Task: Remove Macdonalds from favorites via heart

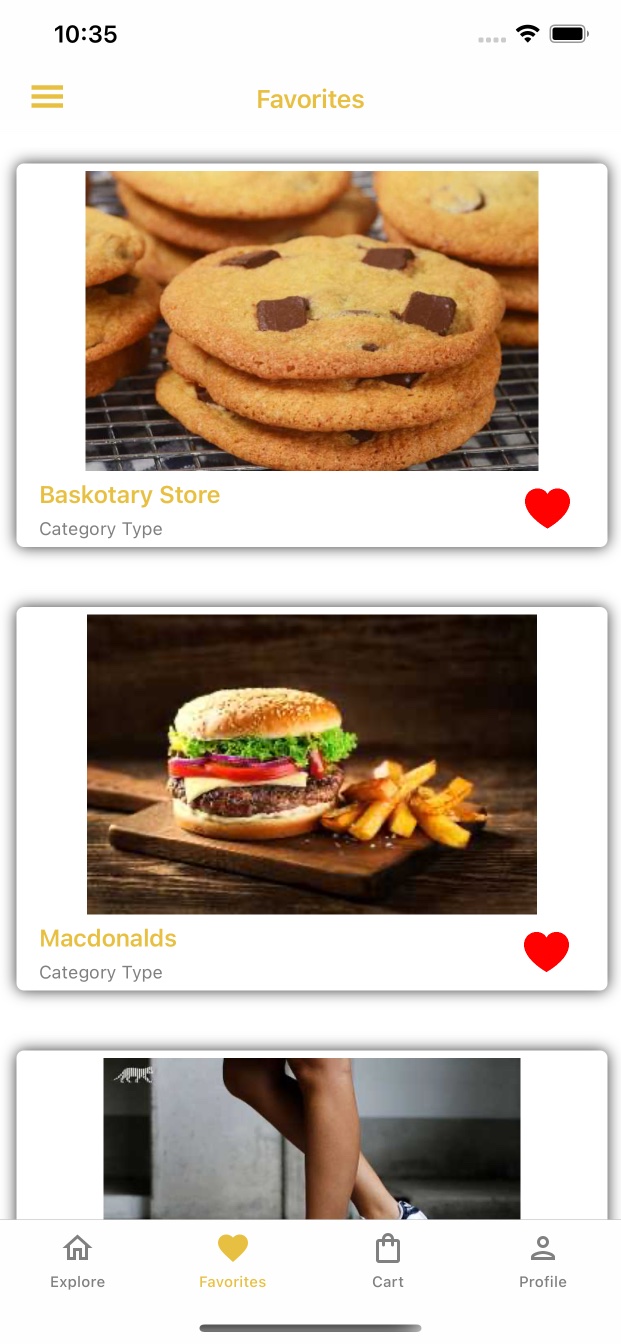Action: (546, 951)
